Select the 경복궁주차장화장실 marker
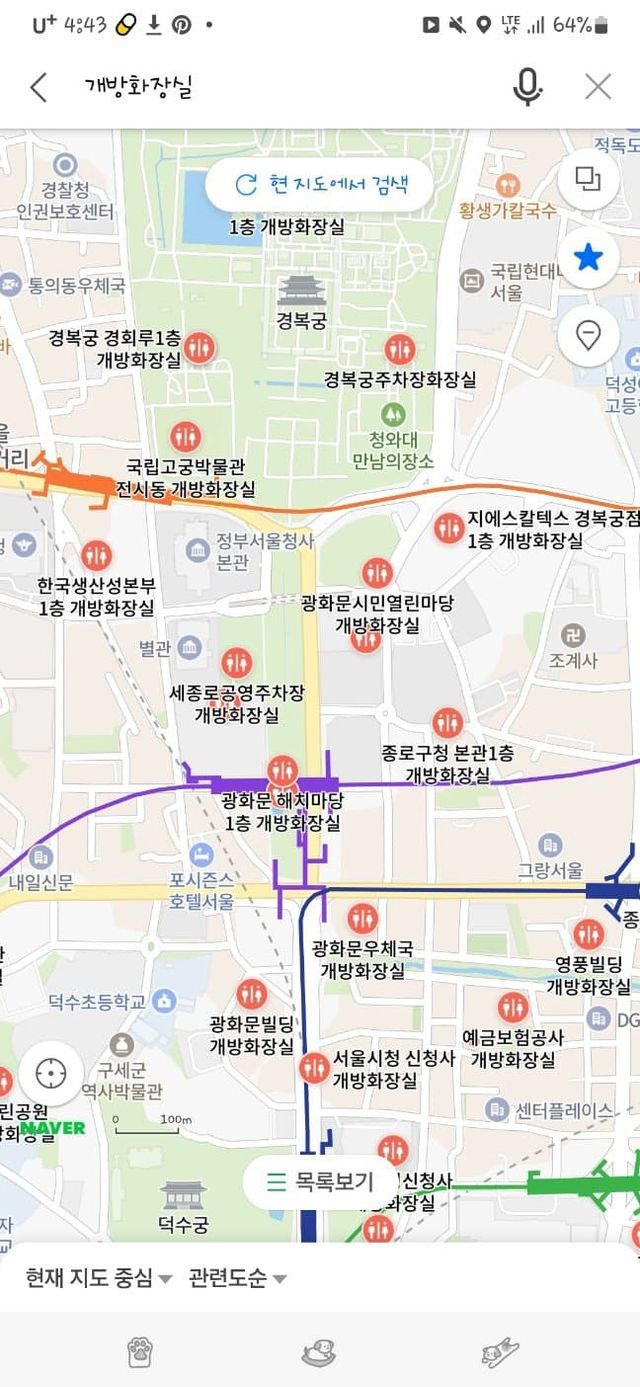640x1387 pixels. [400, 349]
